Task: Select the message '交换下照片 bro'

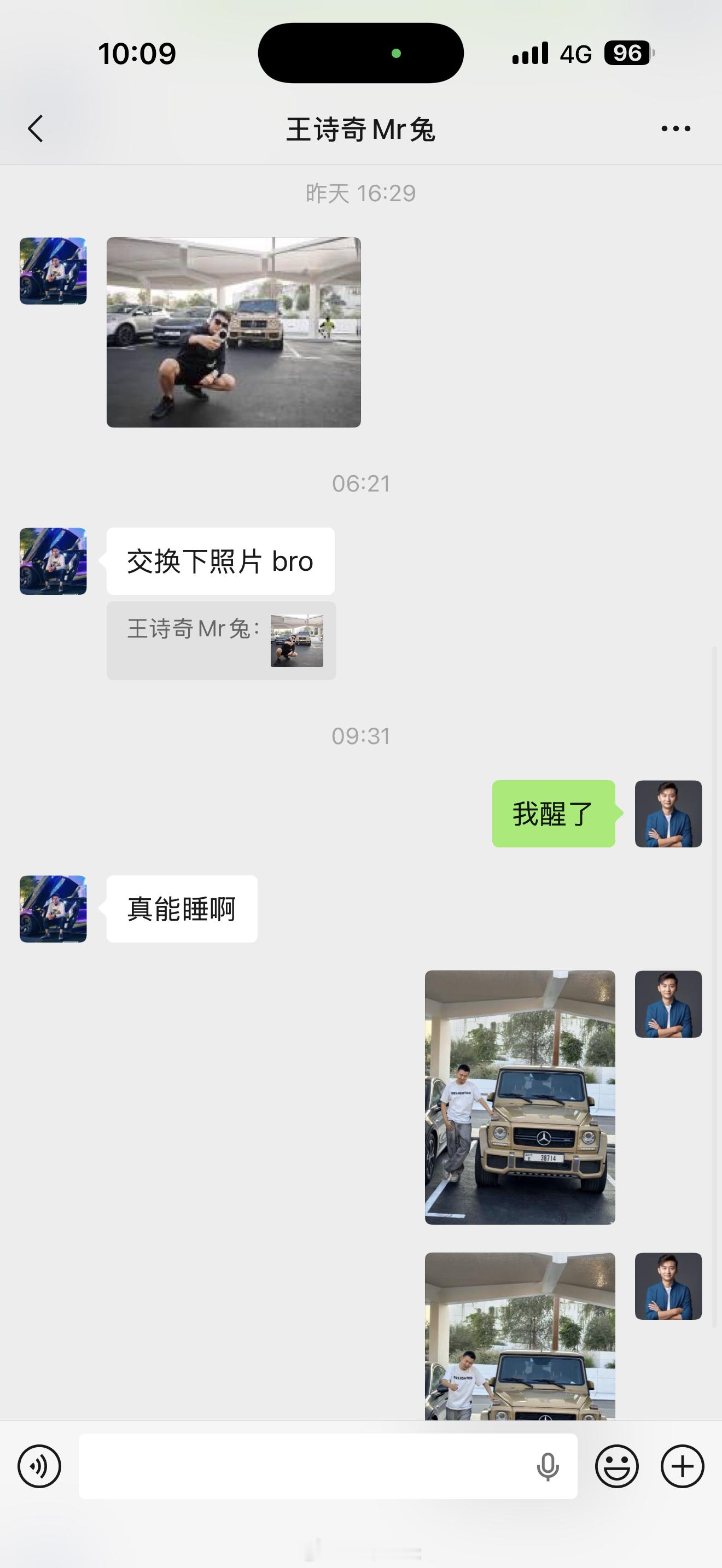Action: (220, 561)
